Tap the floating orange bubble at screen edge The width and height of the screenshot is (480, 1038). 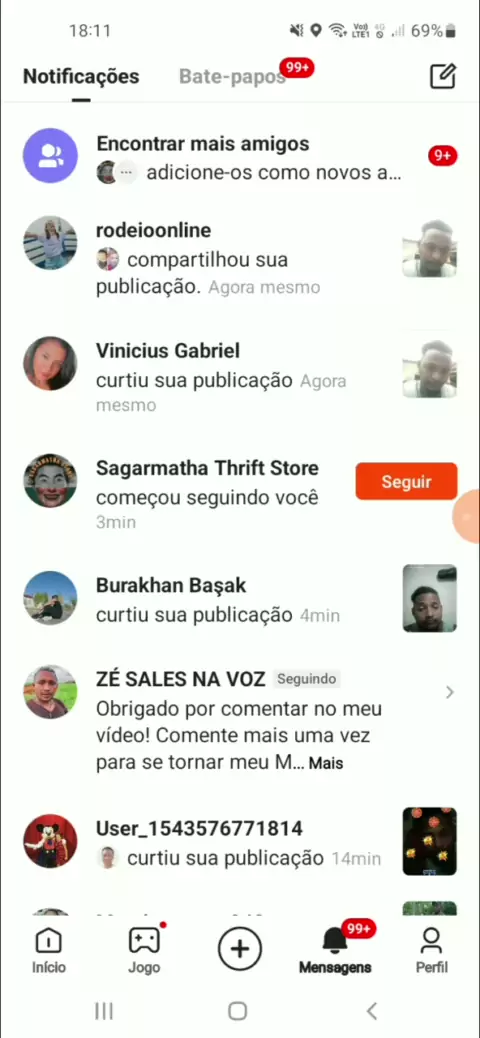point(466,517)
